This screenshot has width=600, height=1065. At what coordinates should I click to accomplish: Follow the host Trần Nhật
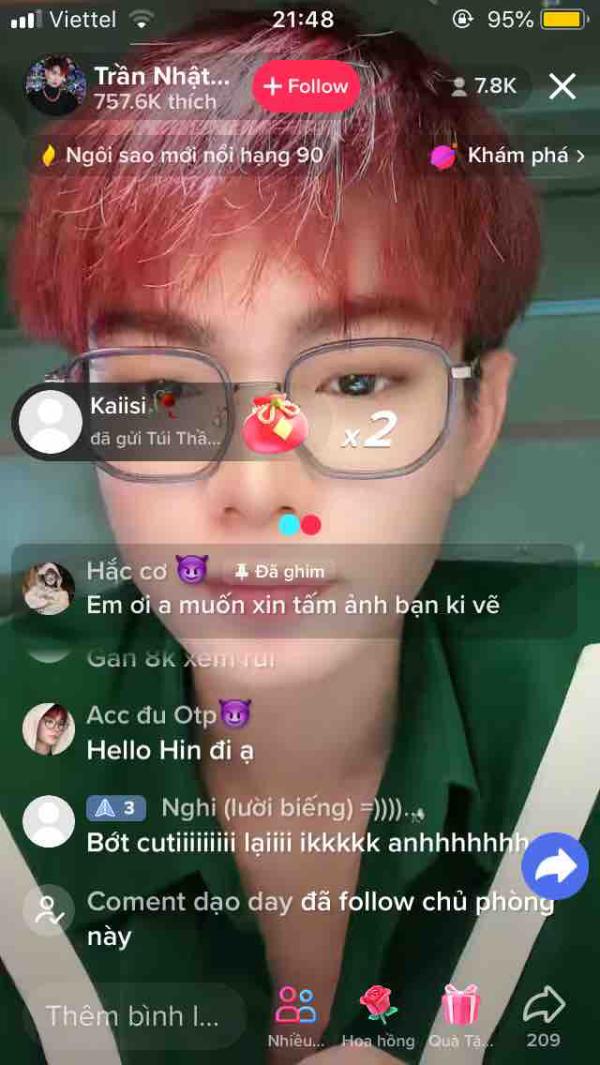click(x=306, y=86)
